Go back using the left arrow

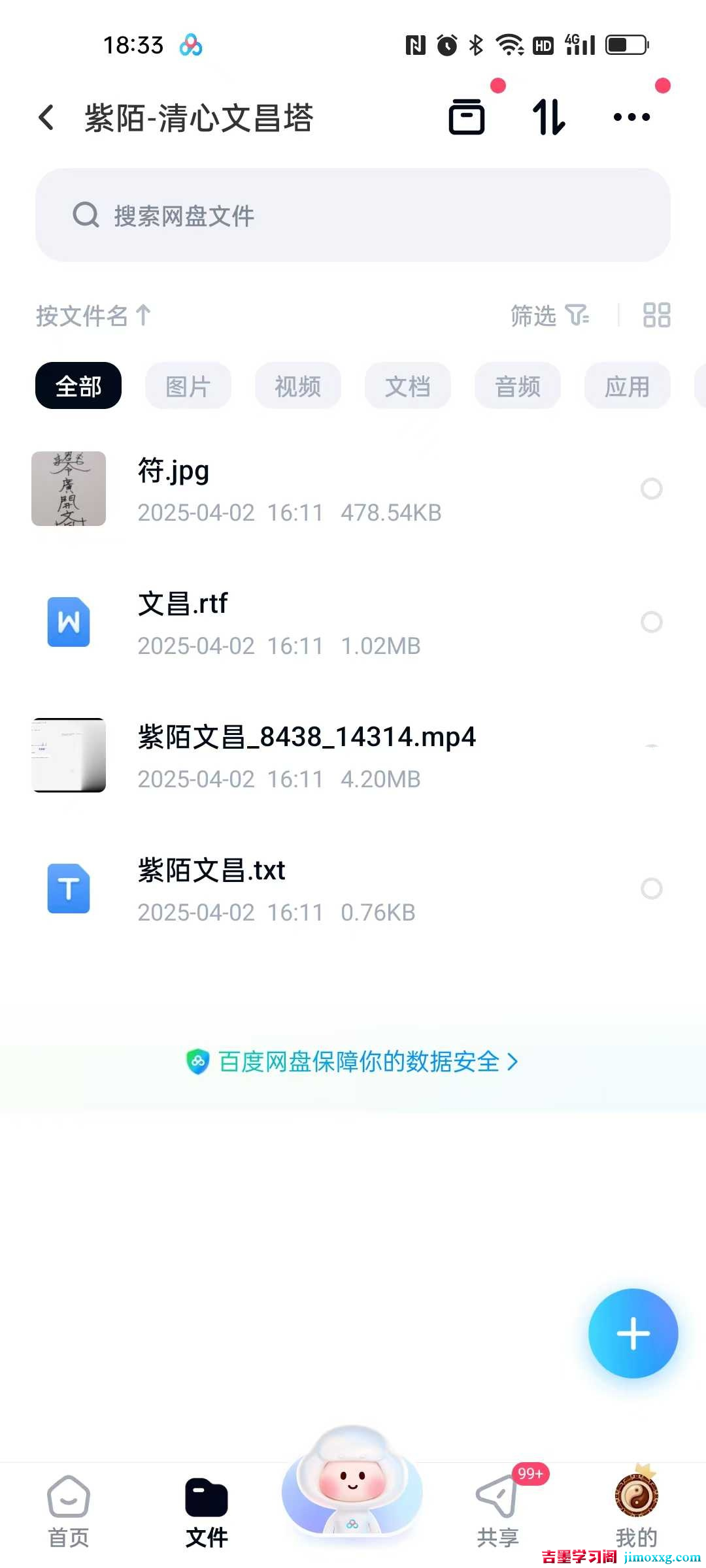tap(46, 116)
